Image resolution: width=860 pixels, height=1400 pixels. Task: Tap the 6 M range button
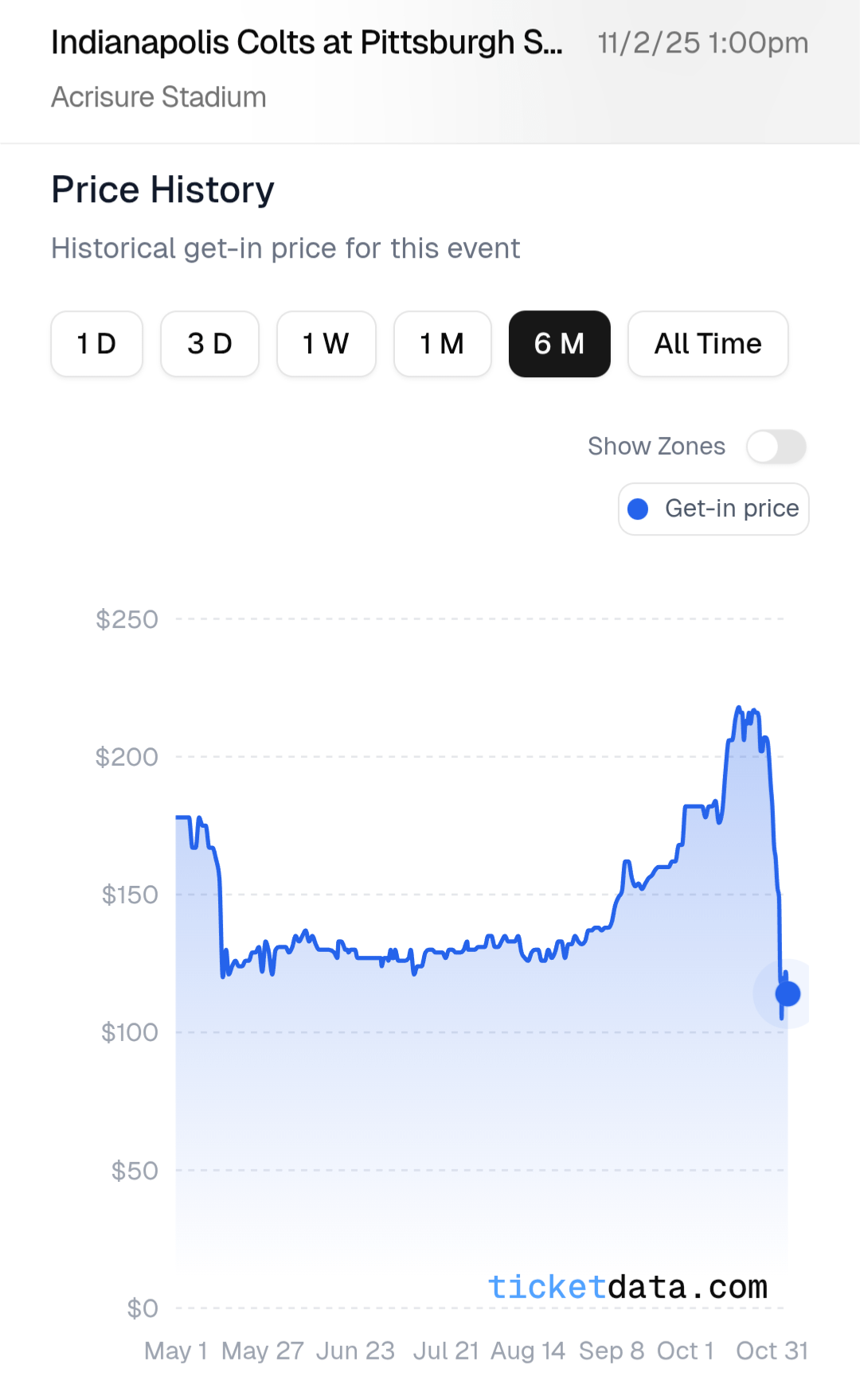(559, 344)
